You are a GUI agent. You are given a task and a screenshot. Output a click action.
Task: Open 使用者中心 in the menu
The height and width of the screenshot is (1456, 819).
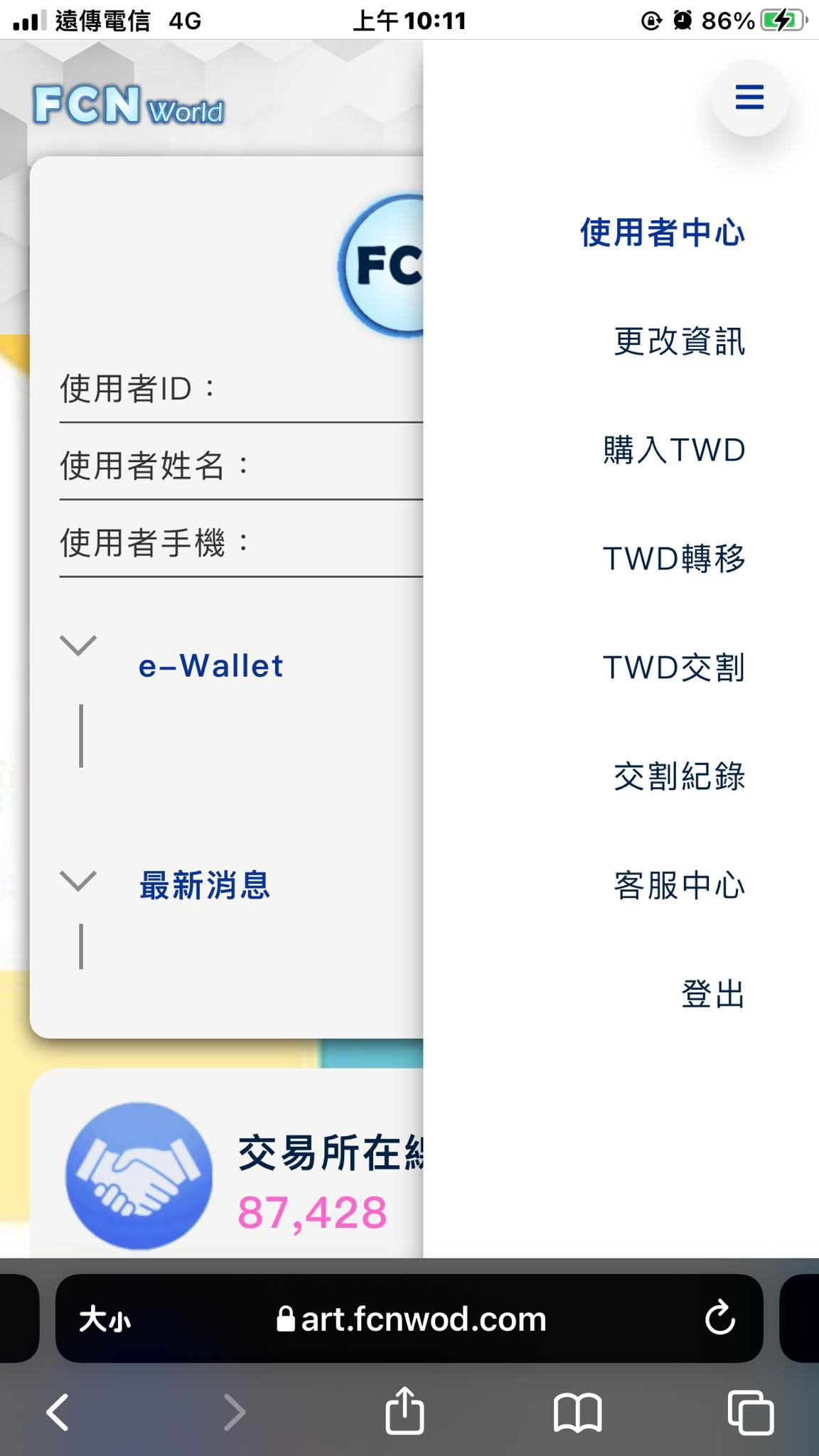tap(662, 232)
